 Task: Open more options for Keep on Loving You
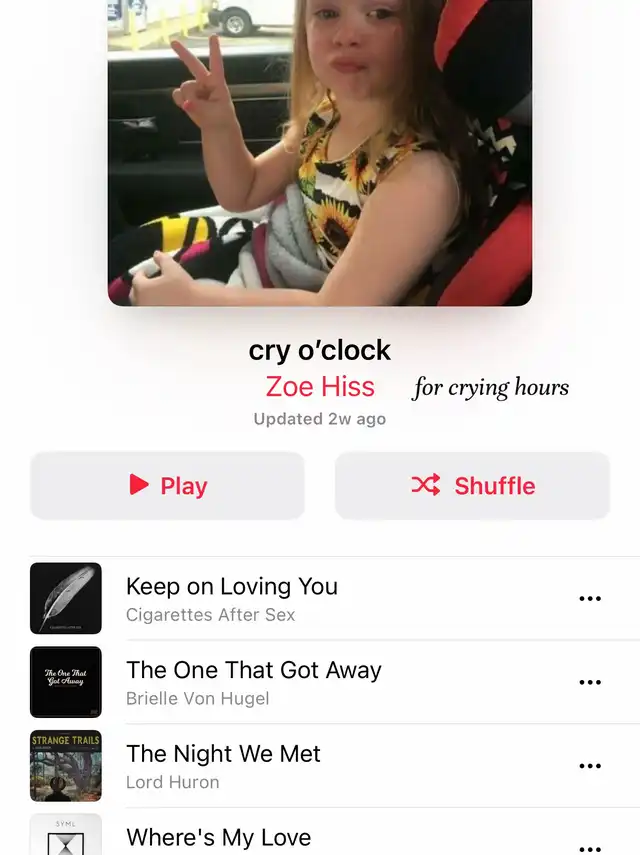pos(590,598)
